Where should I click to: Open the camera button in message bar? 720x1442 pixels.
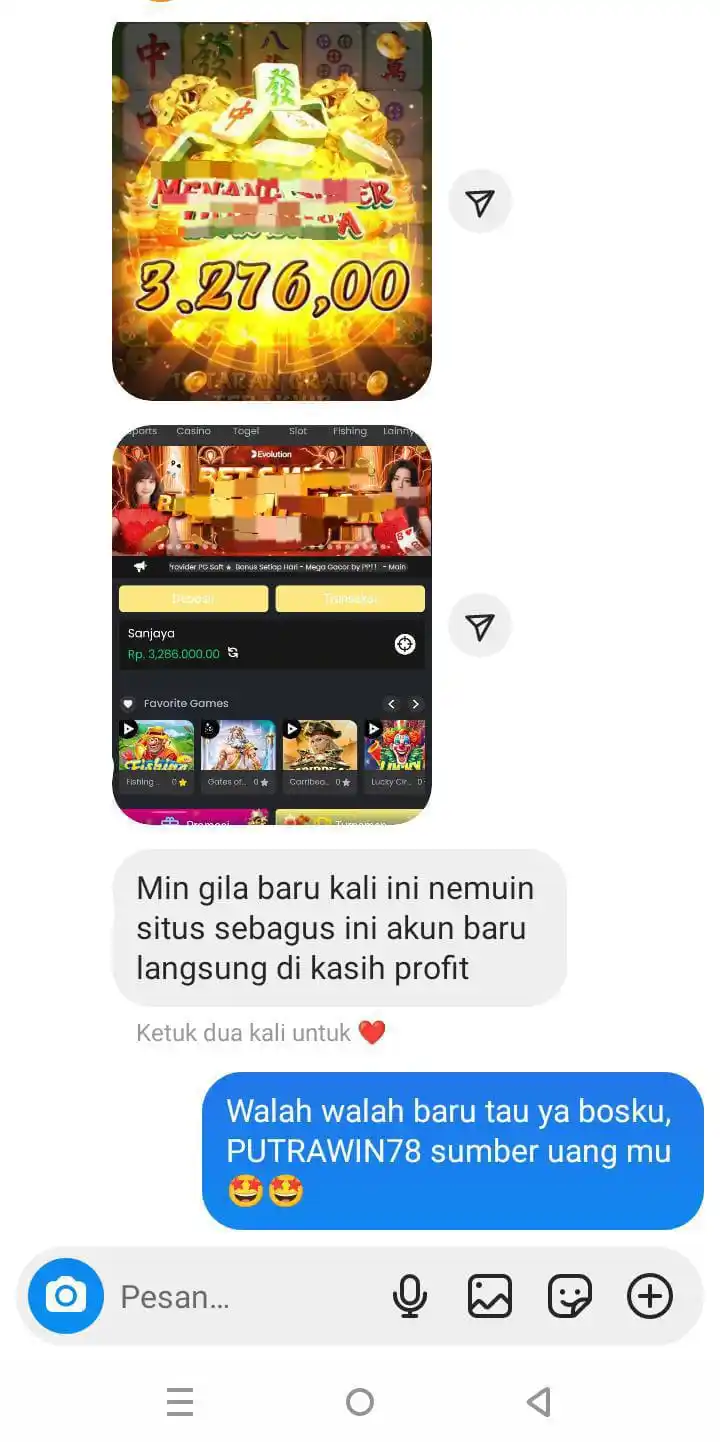click(x=65, y=1296)
